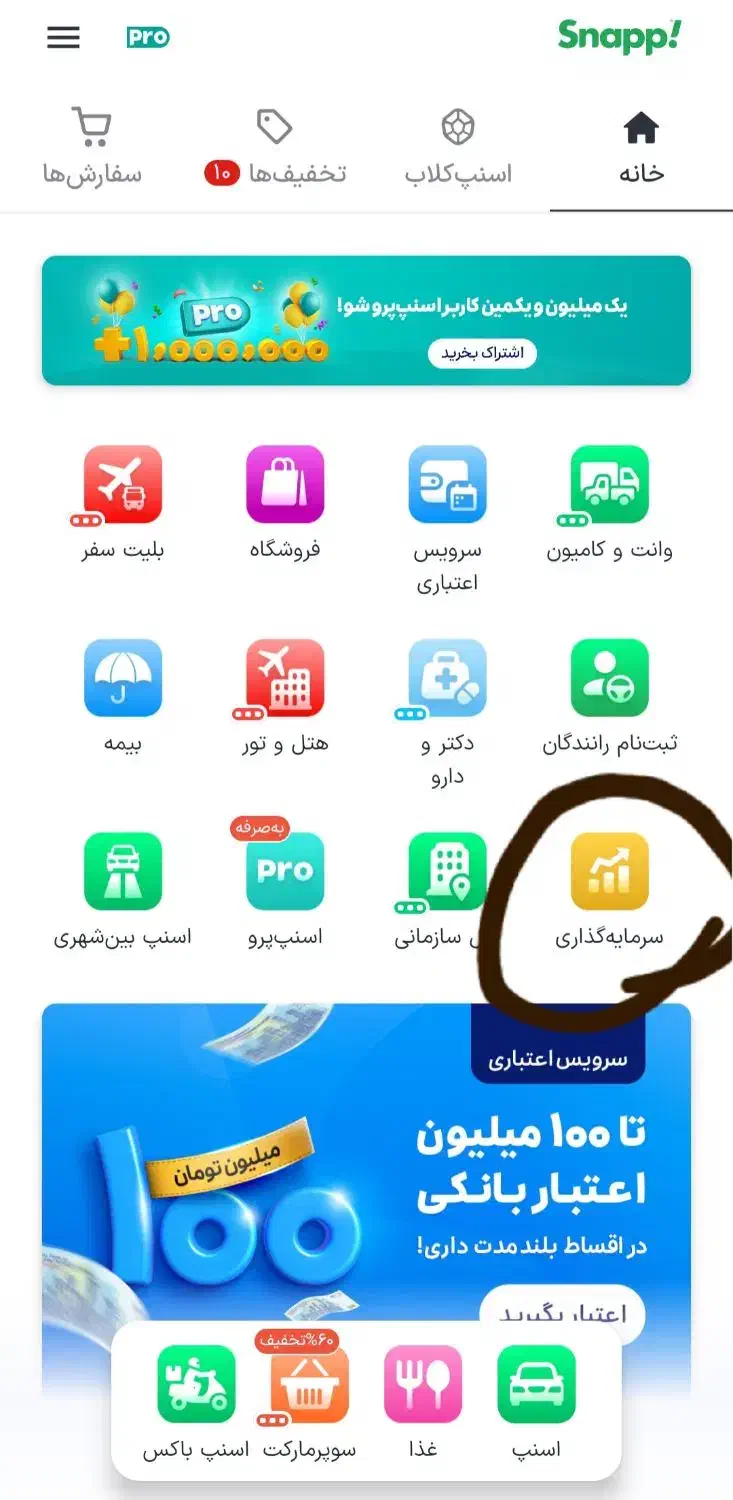
Task: Switch to the اسنپ‌کلاب tab
Action: pos(458,148)
